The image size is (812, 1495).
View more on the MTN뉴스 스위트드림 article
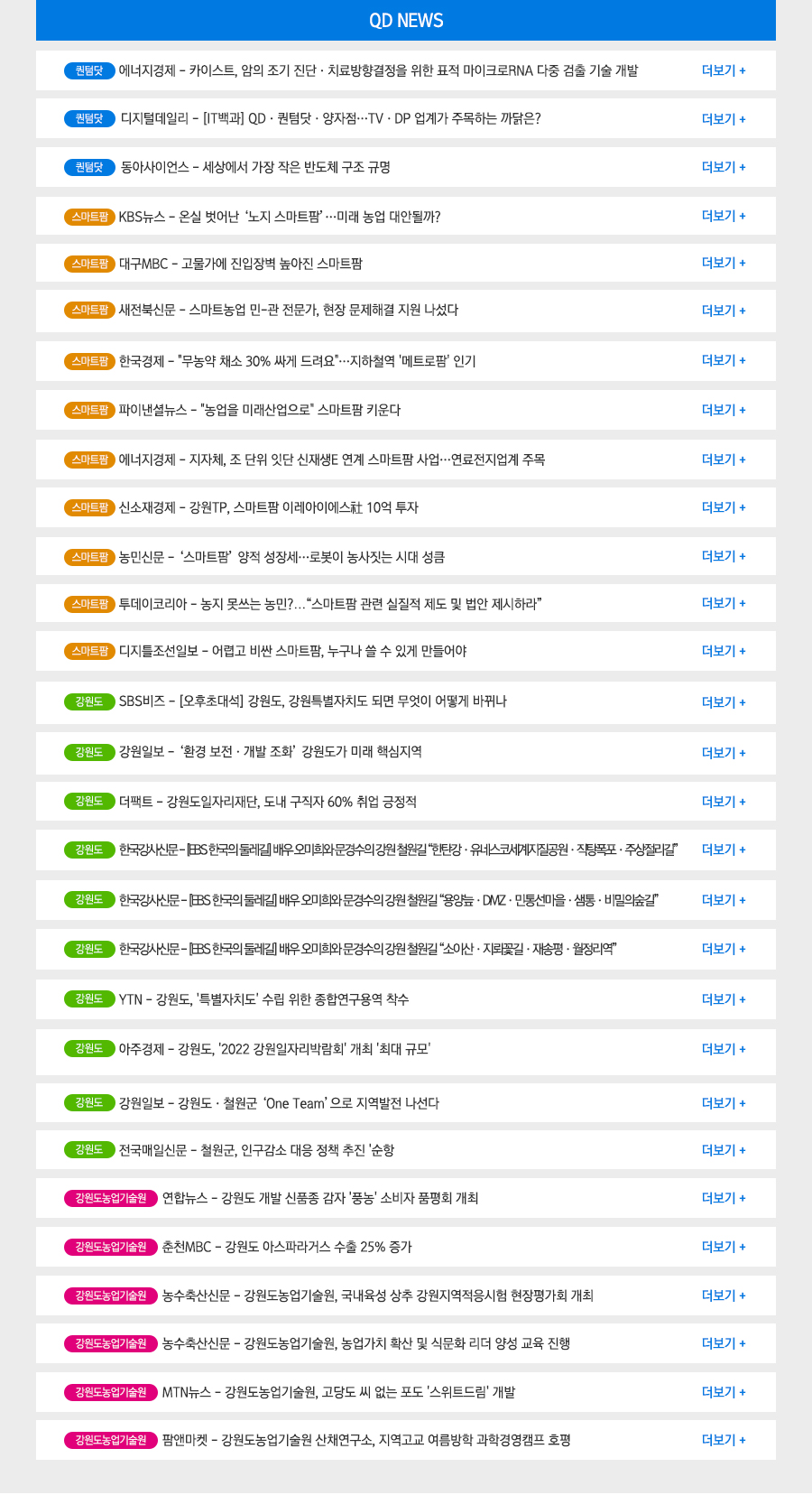coord(724,1392)
